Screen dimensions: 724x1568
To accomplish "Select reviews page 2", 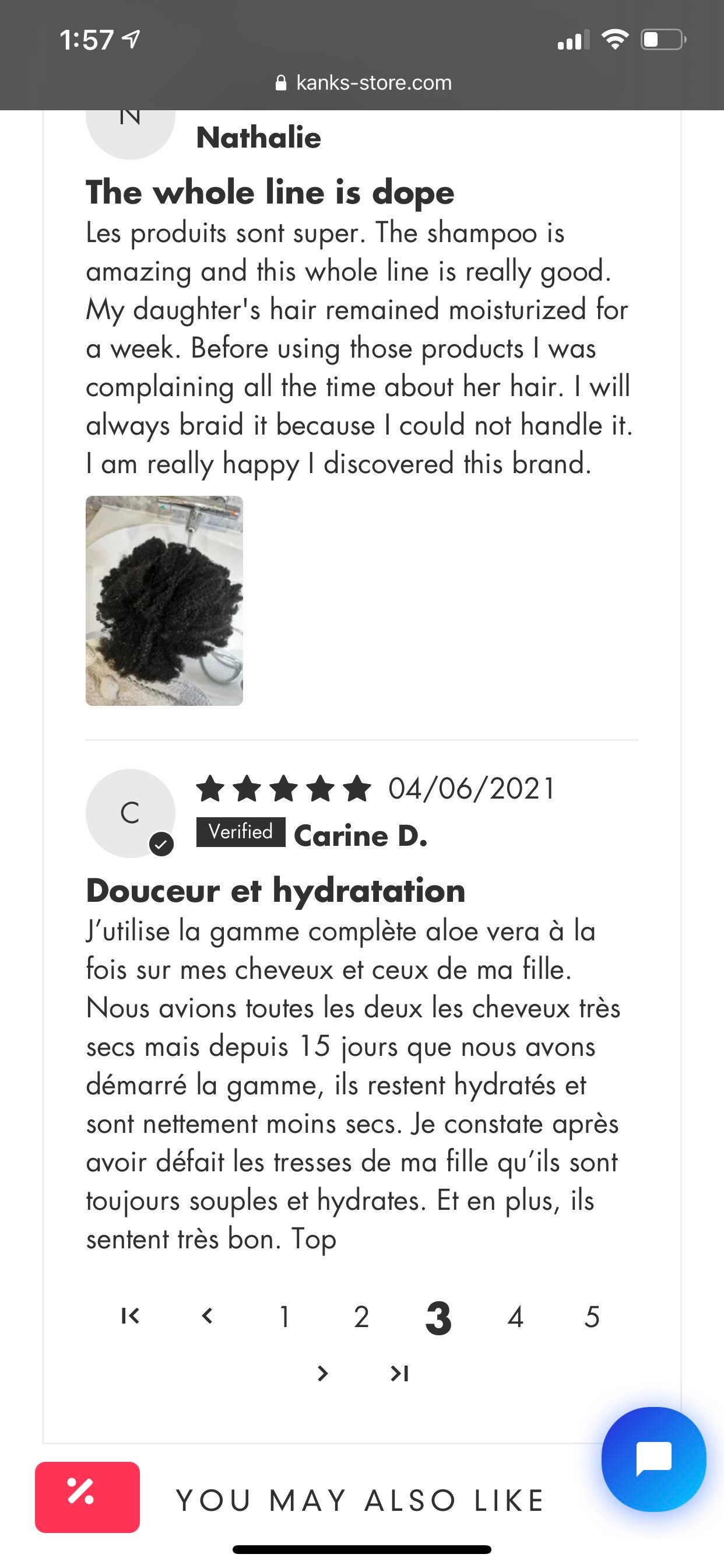I will click(x=361, y=1317).
